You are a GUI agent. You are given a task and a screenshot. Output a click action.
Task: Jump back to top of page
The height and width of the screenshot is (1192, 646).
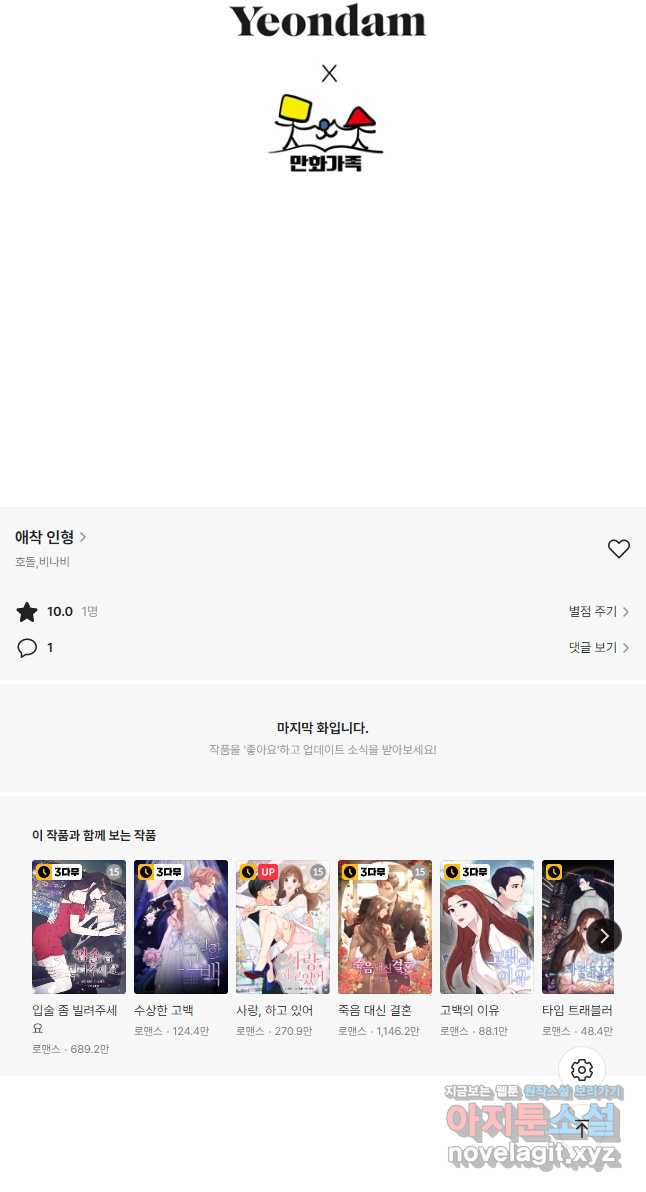click(x=582, y=1129)
